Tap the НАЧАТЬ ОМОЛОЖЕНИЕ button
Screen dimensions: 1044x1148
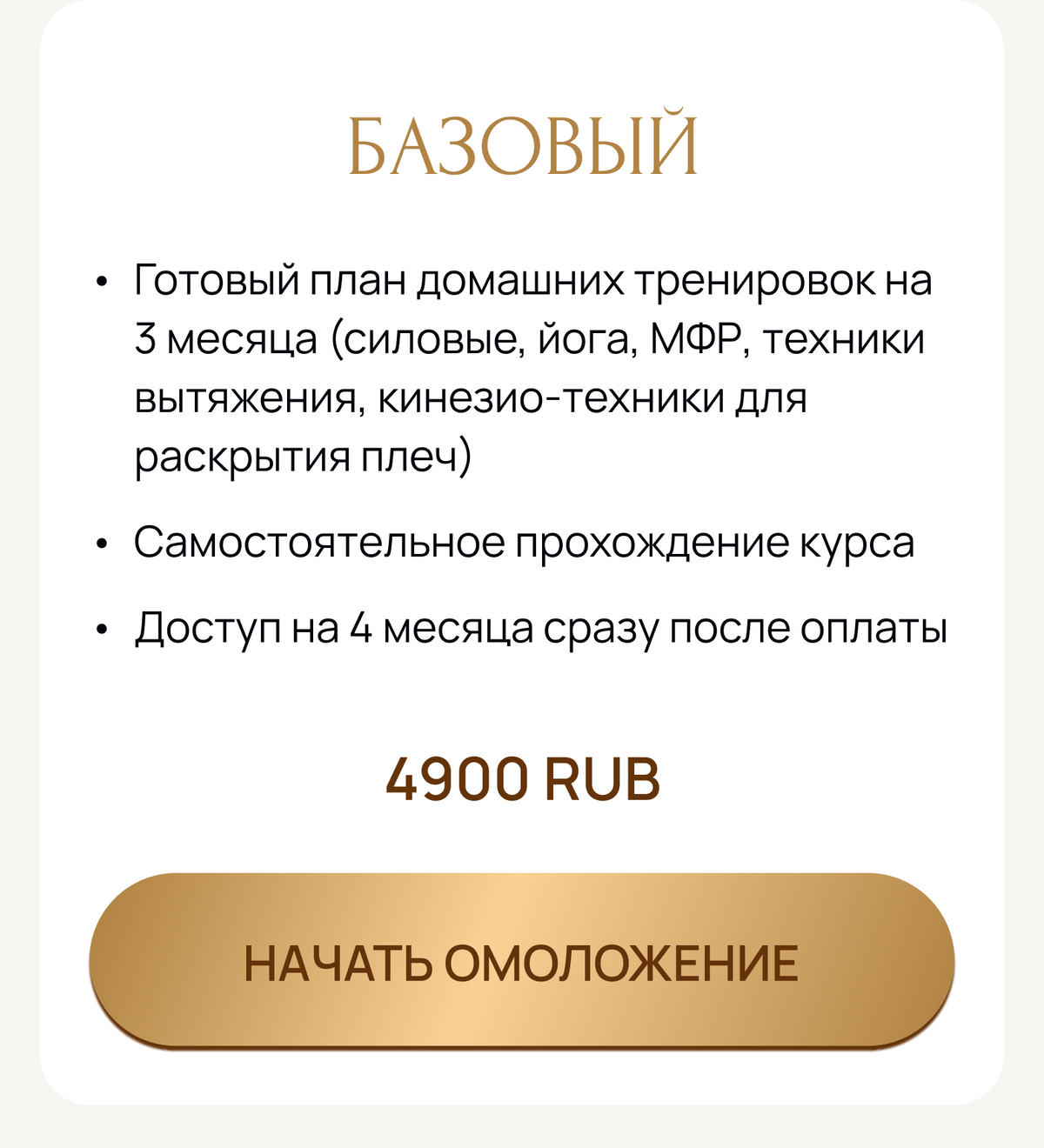pos(522,961)
